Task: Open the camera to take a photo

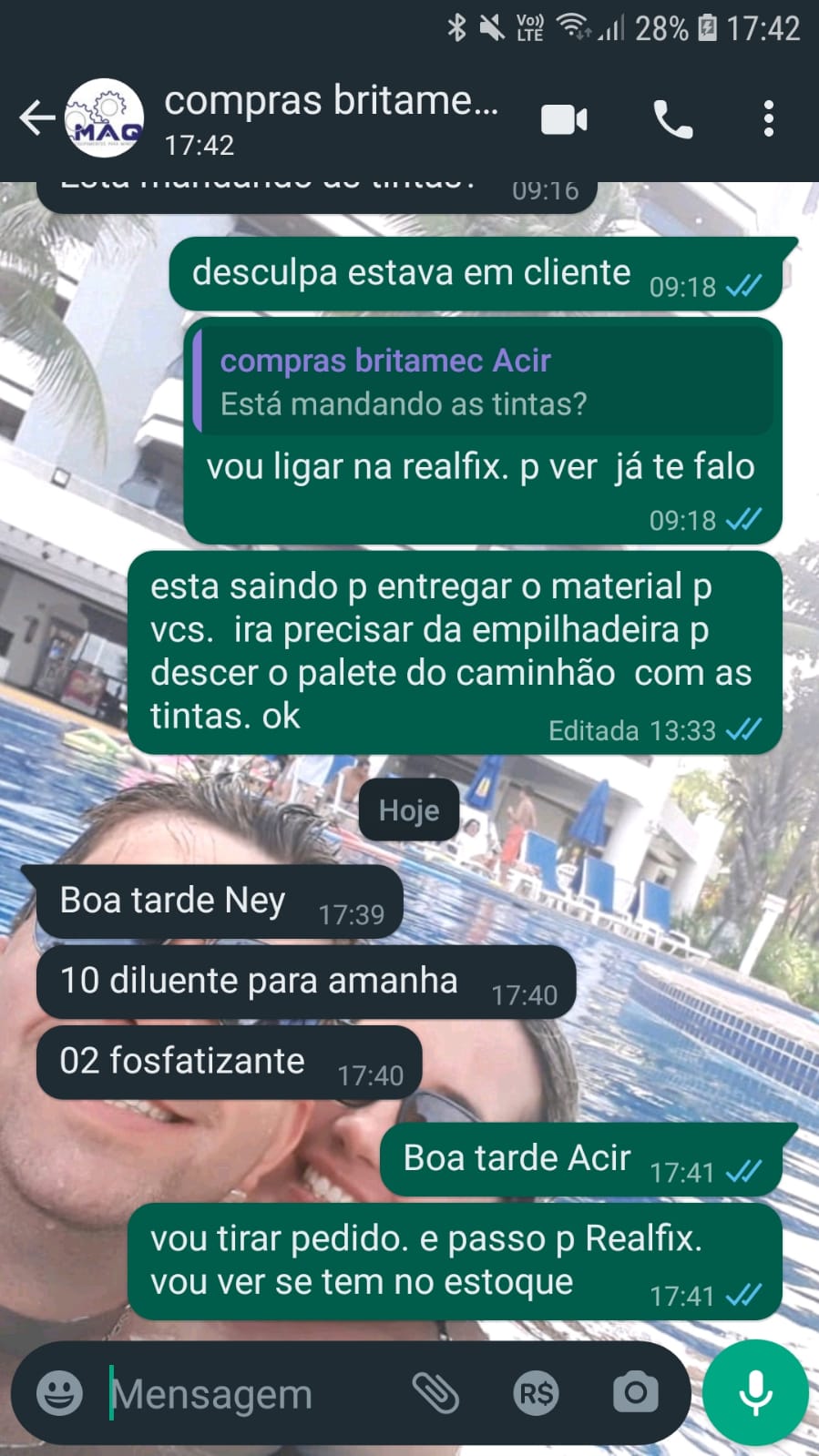Action: point(635,1392)
